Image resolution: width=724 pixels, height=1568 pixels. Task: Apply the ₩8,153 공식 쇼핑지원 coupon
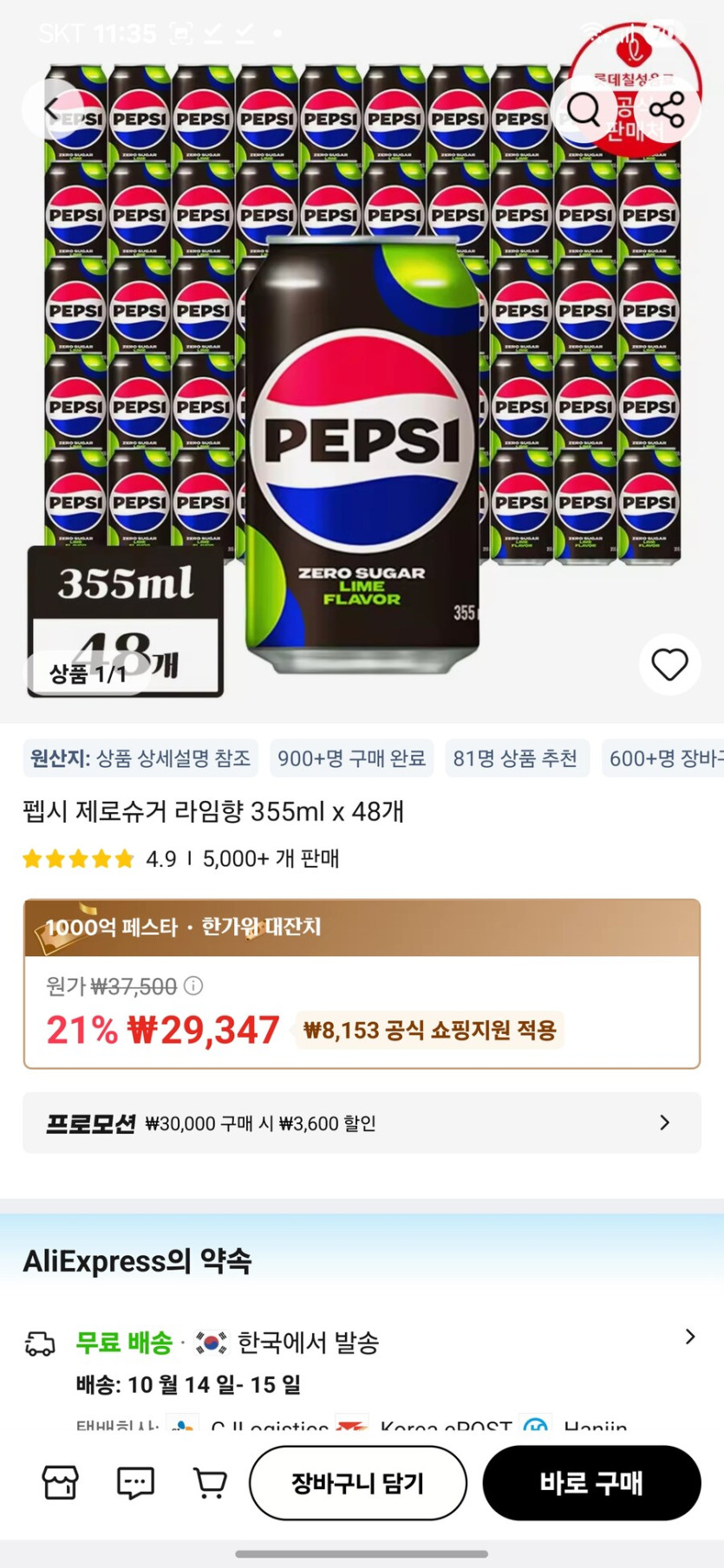click(429, 1030)
